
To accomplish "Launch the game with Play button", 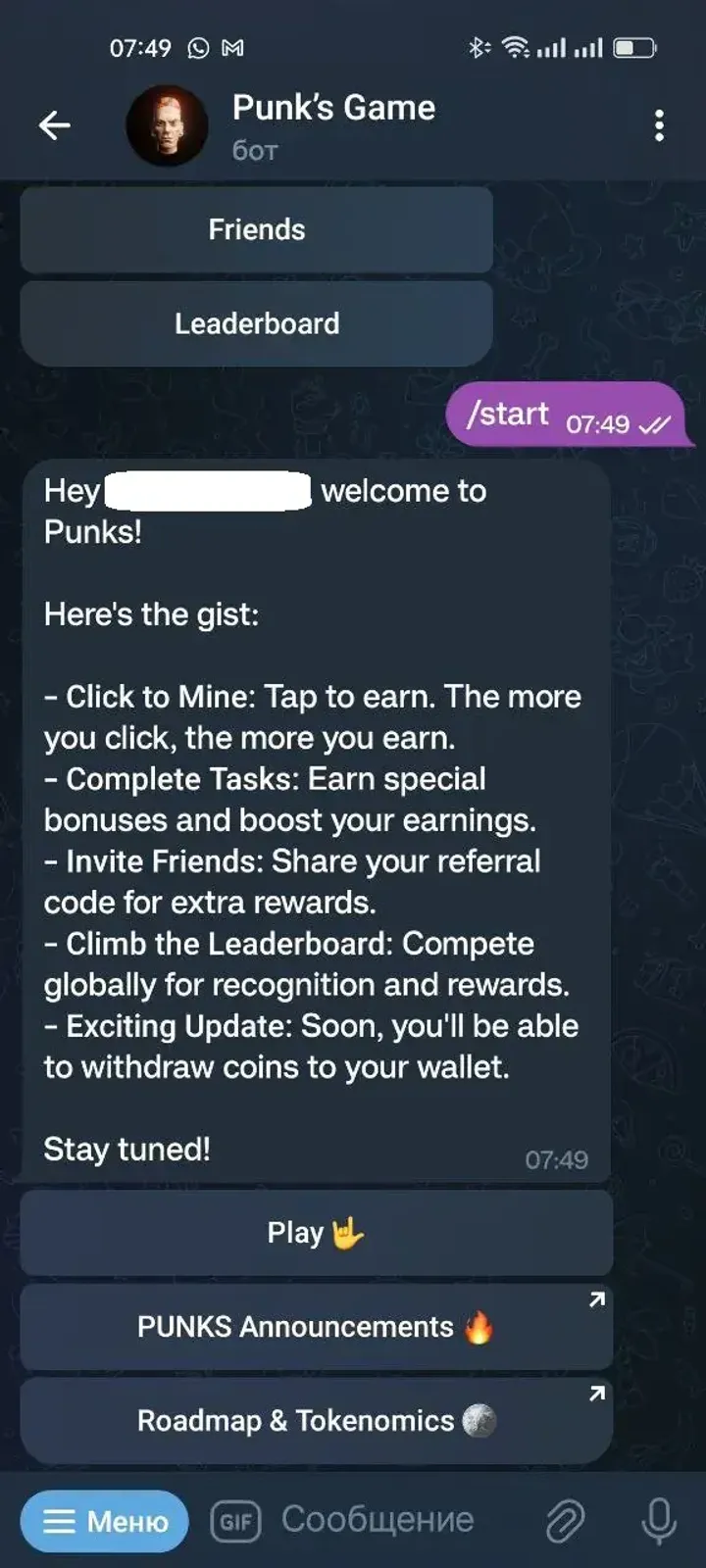I will pos(316,1233).
